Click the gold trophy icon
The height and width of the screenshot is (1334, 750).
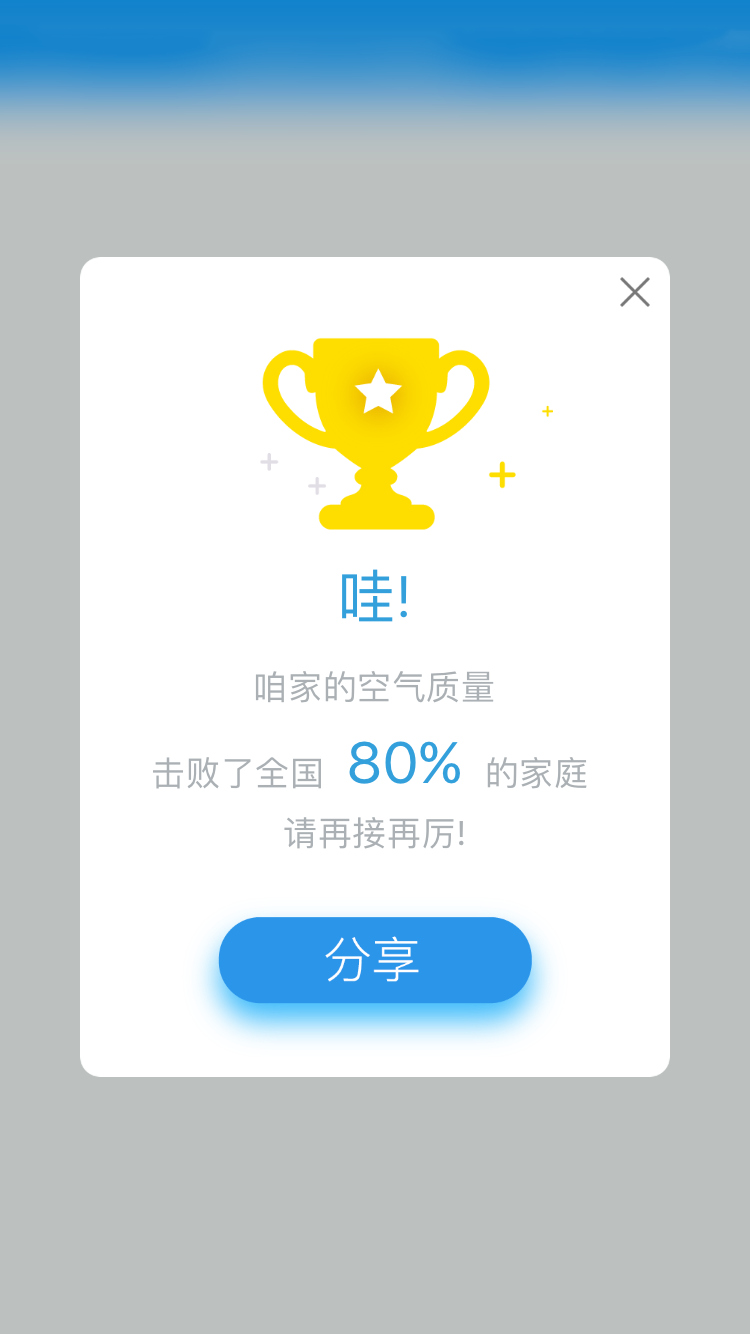tap(375, 430)
